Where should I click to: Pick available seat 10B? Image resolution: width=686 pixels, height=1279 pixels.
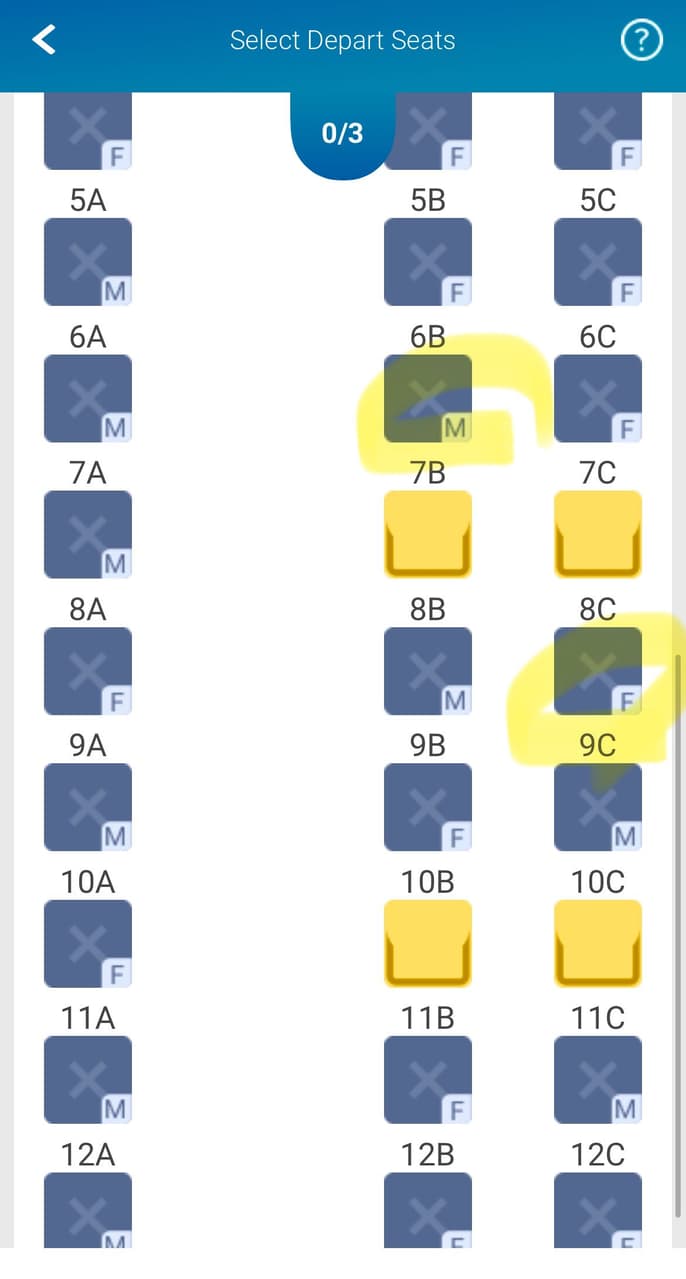tap(428, 943)
